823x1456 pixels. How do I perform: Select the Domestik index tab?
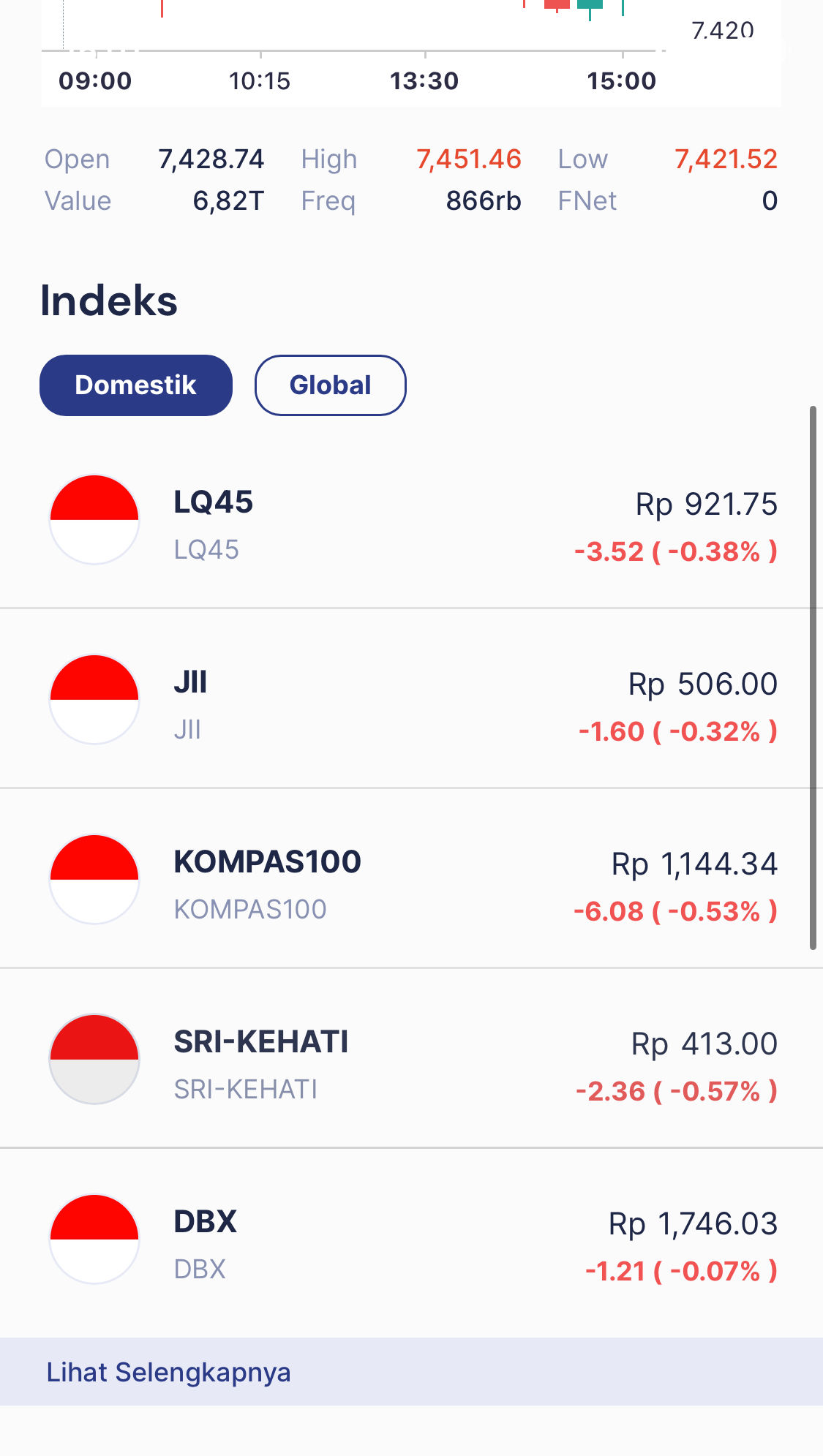pos(136,385)
